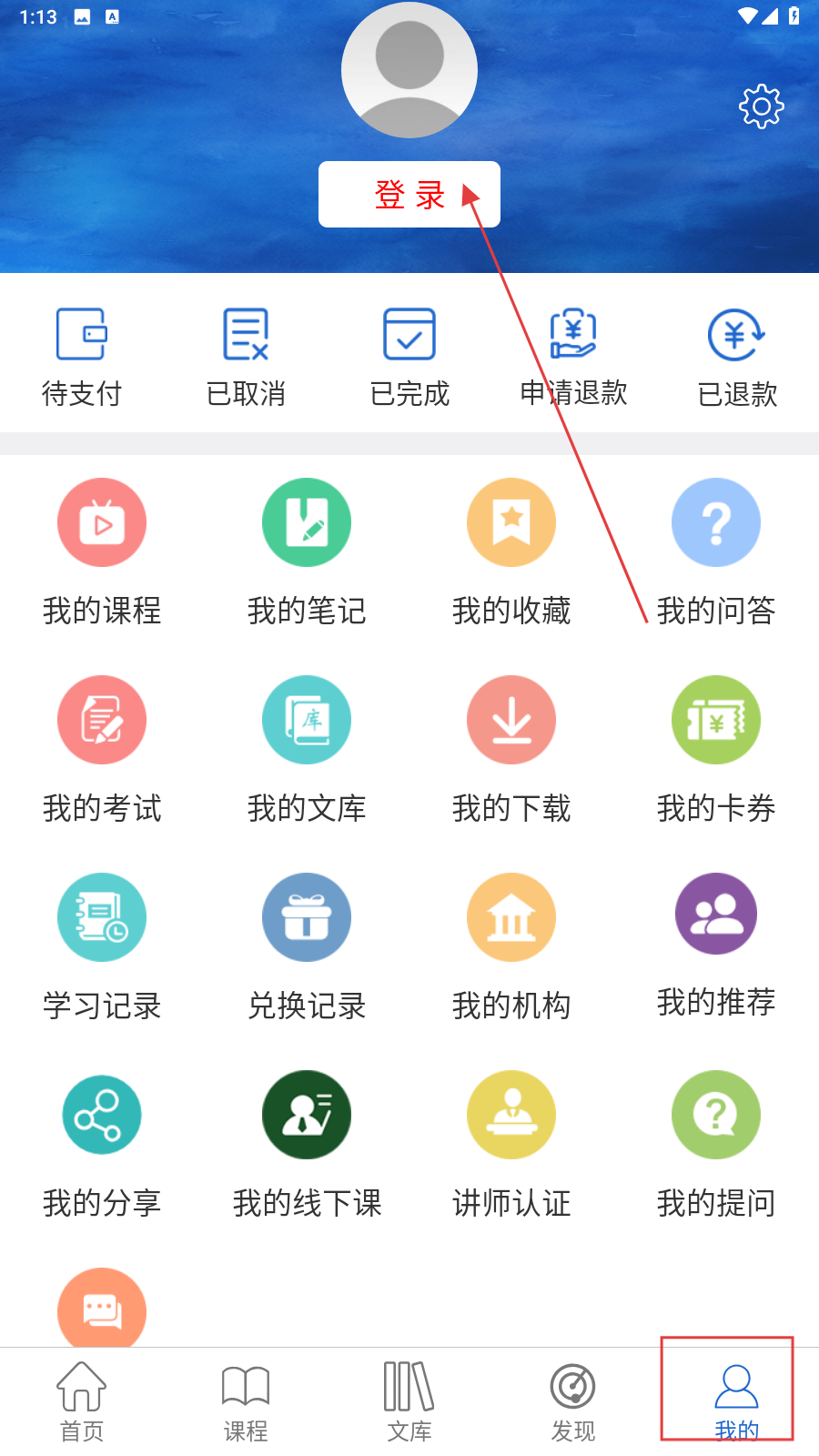The height and width of the screenshot is (1456, 819).
Task: Open 学习记录 study records
Action: [102, 947]
